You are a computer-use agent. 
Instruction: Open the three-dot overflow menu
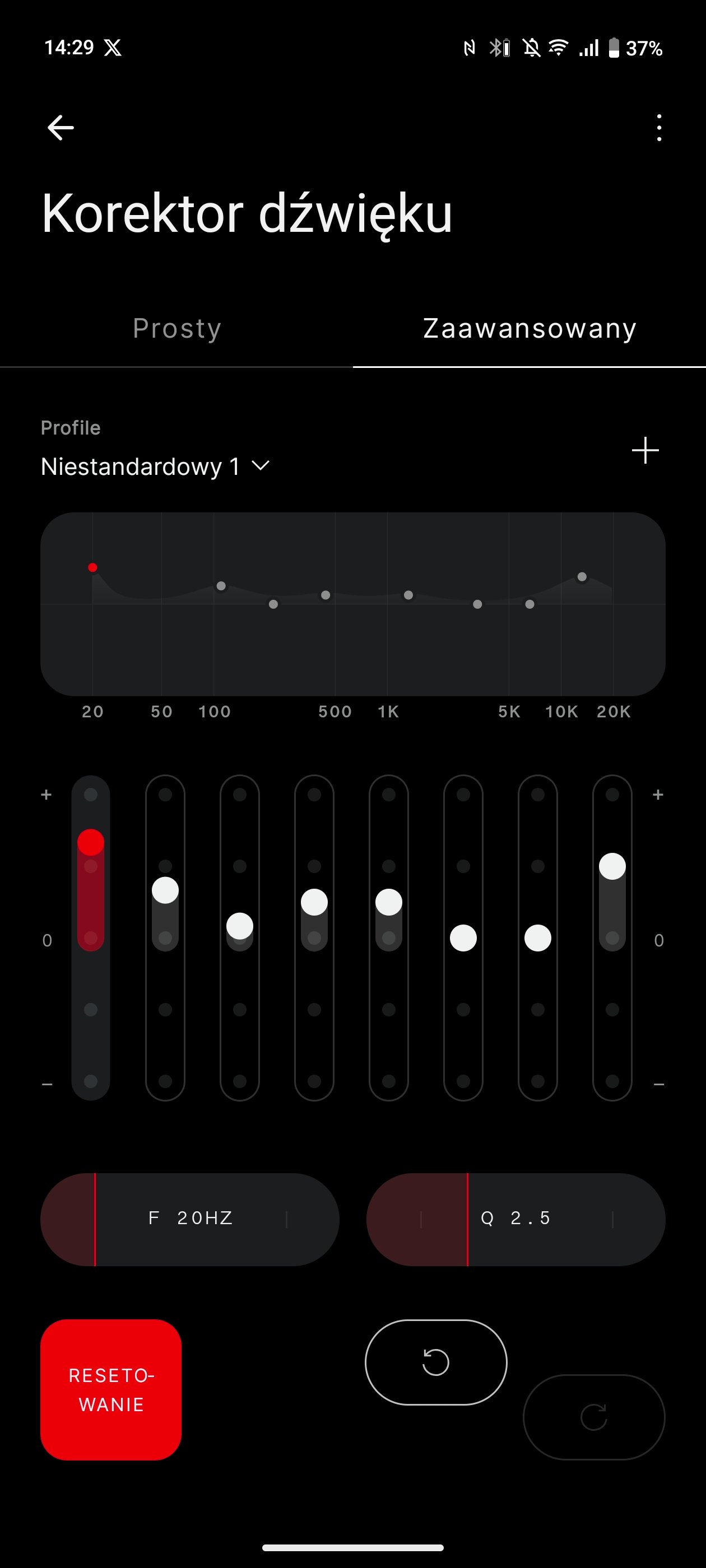(658, 128)
